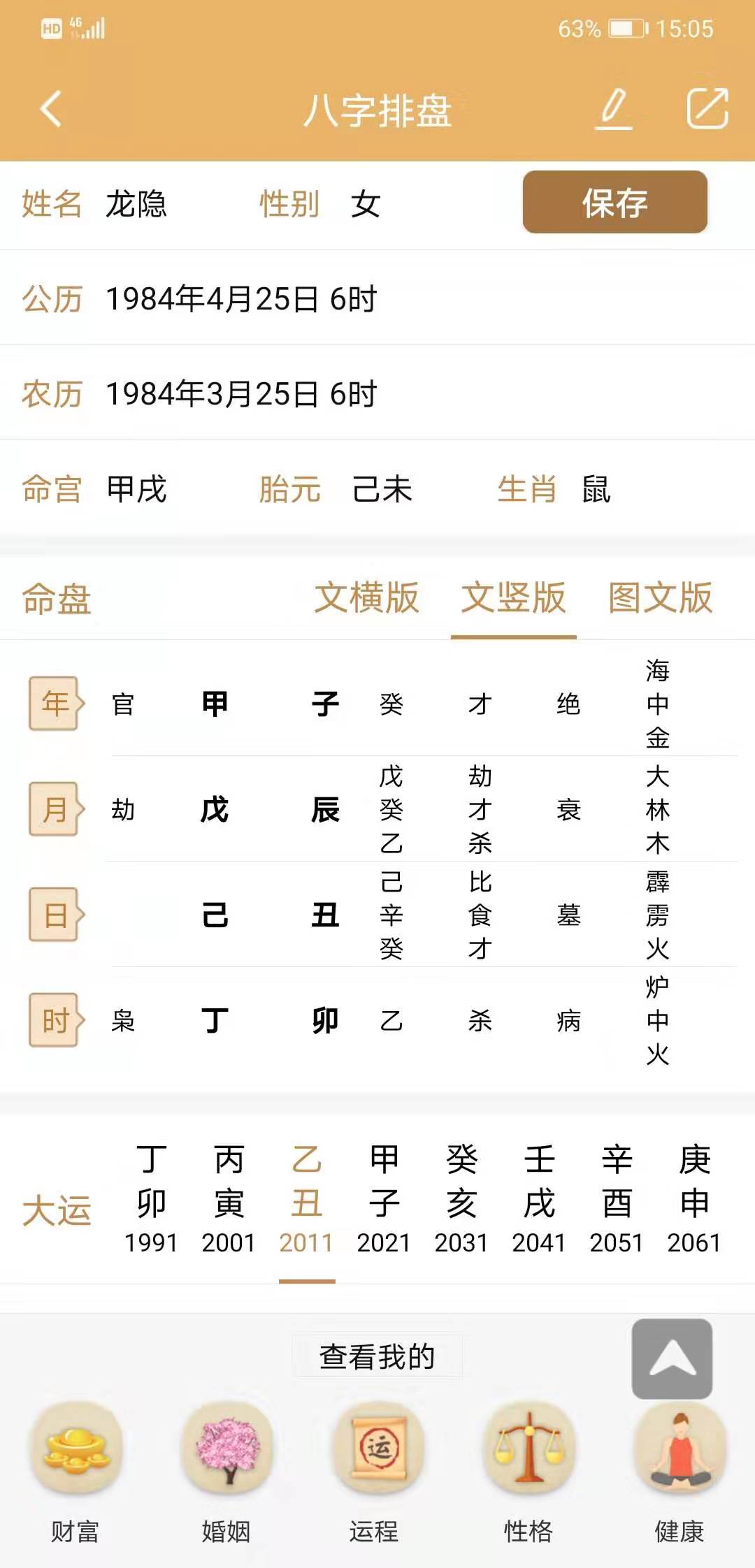Open the 财富 reading

point(75,1473)
